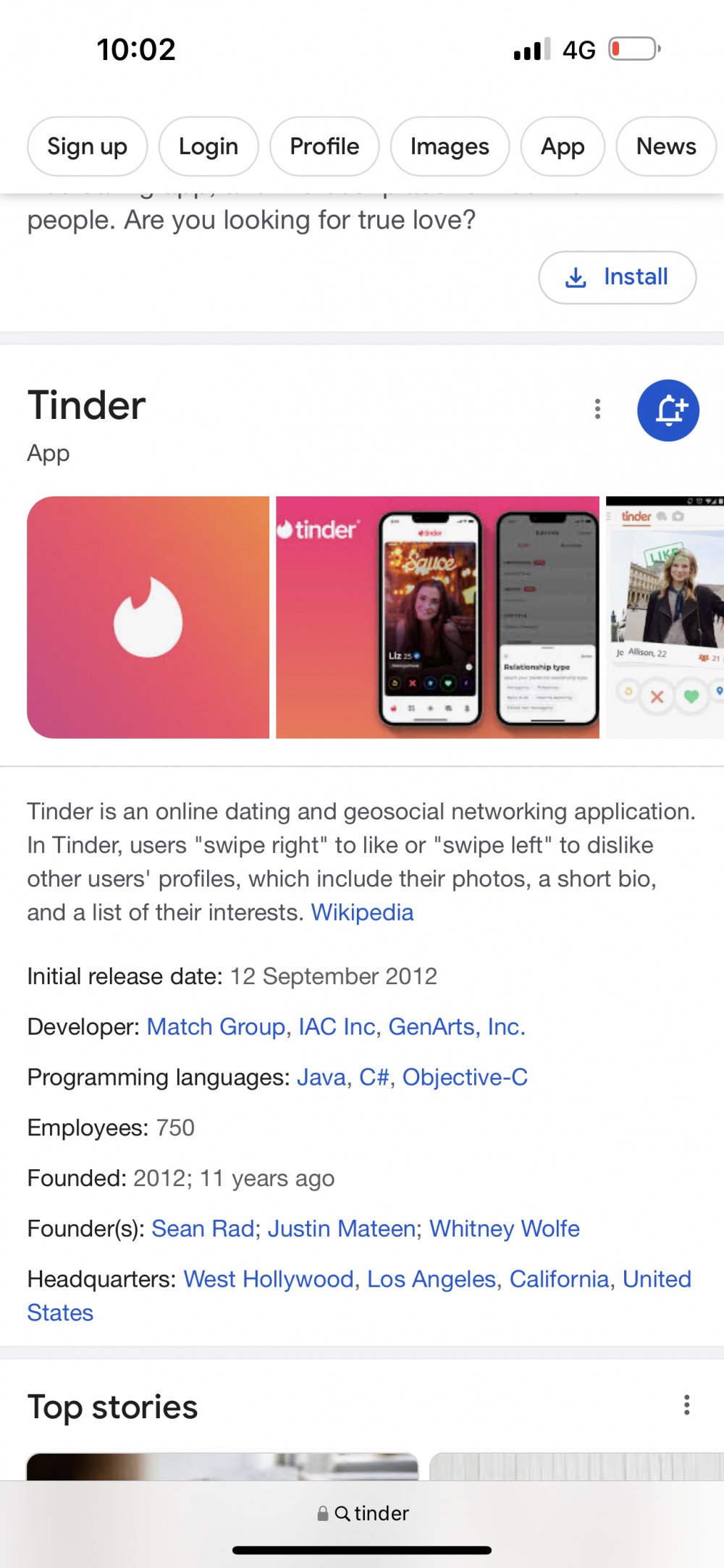
Task: Switch to Images results
Action: tap(450, 146)
